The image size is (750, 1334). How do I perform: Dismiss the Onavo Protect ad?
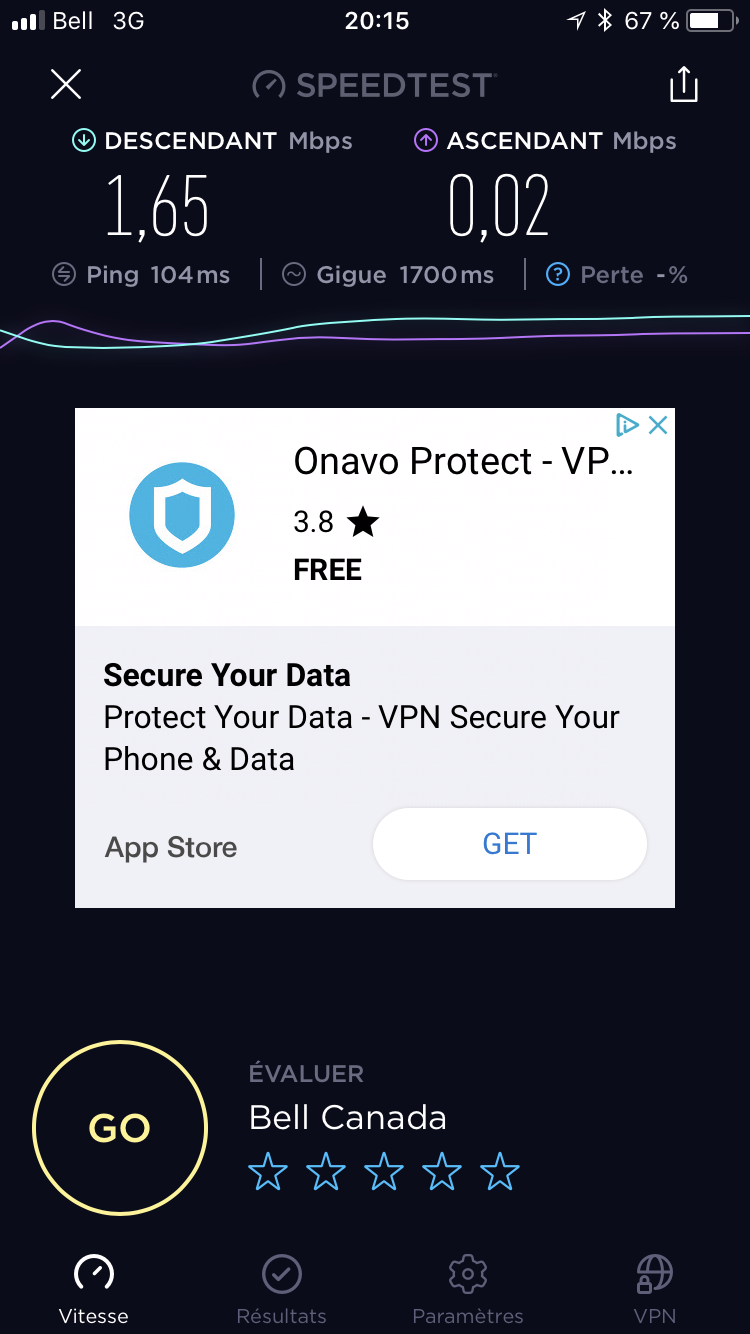click(658, 425)
